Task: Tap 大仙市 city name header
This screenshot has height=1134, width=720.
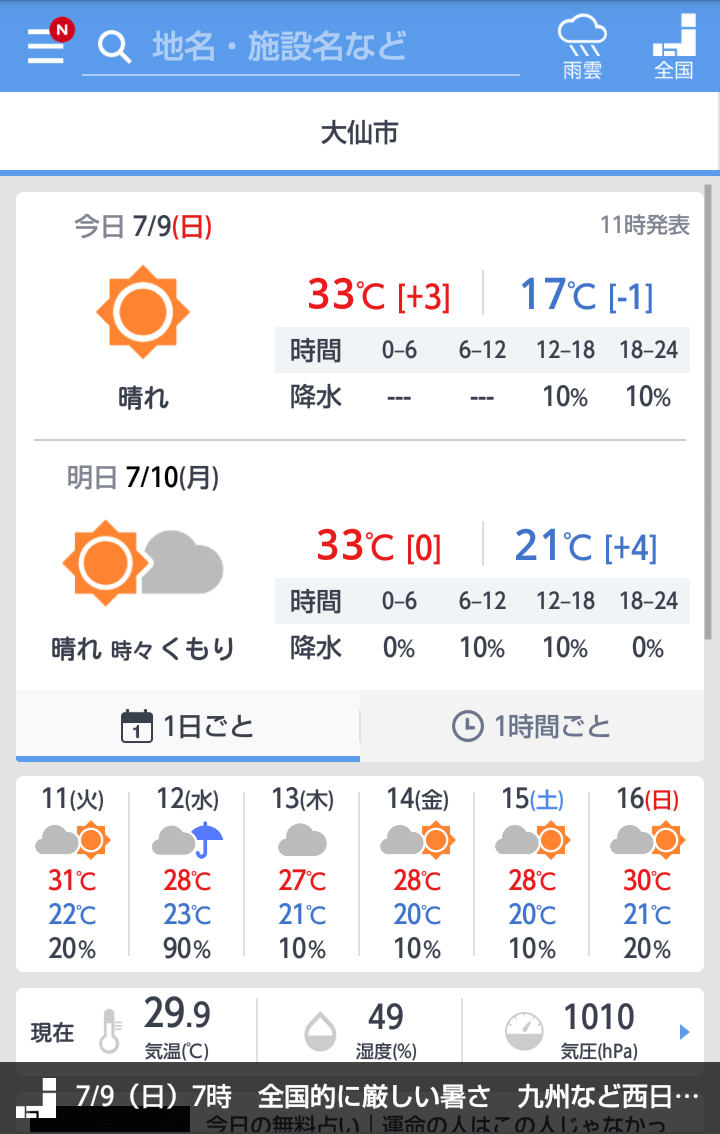Action: [x=360, y=132]
